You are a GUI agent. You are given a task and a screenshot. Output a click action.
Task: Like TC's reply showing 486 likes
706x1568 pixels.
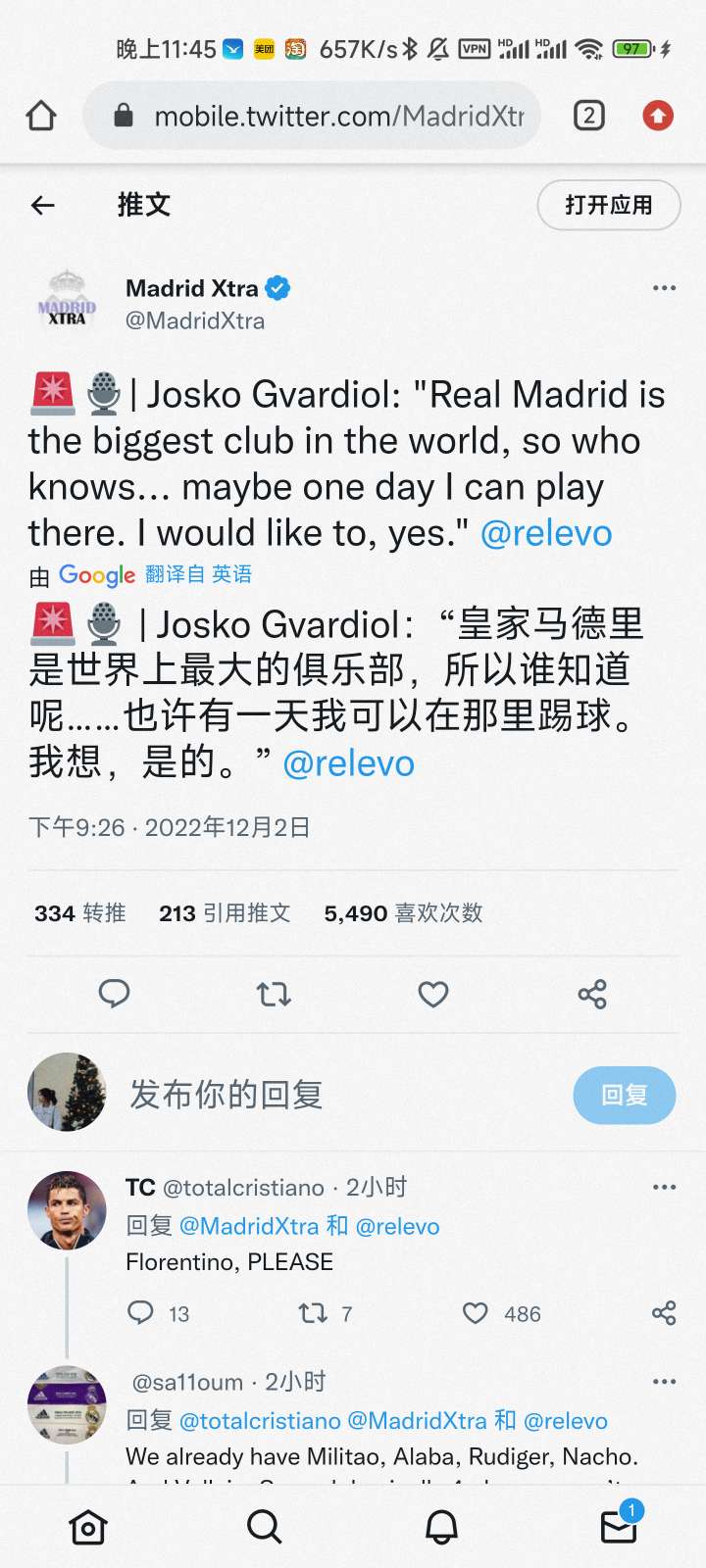tap(476, 1313)
